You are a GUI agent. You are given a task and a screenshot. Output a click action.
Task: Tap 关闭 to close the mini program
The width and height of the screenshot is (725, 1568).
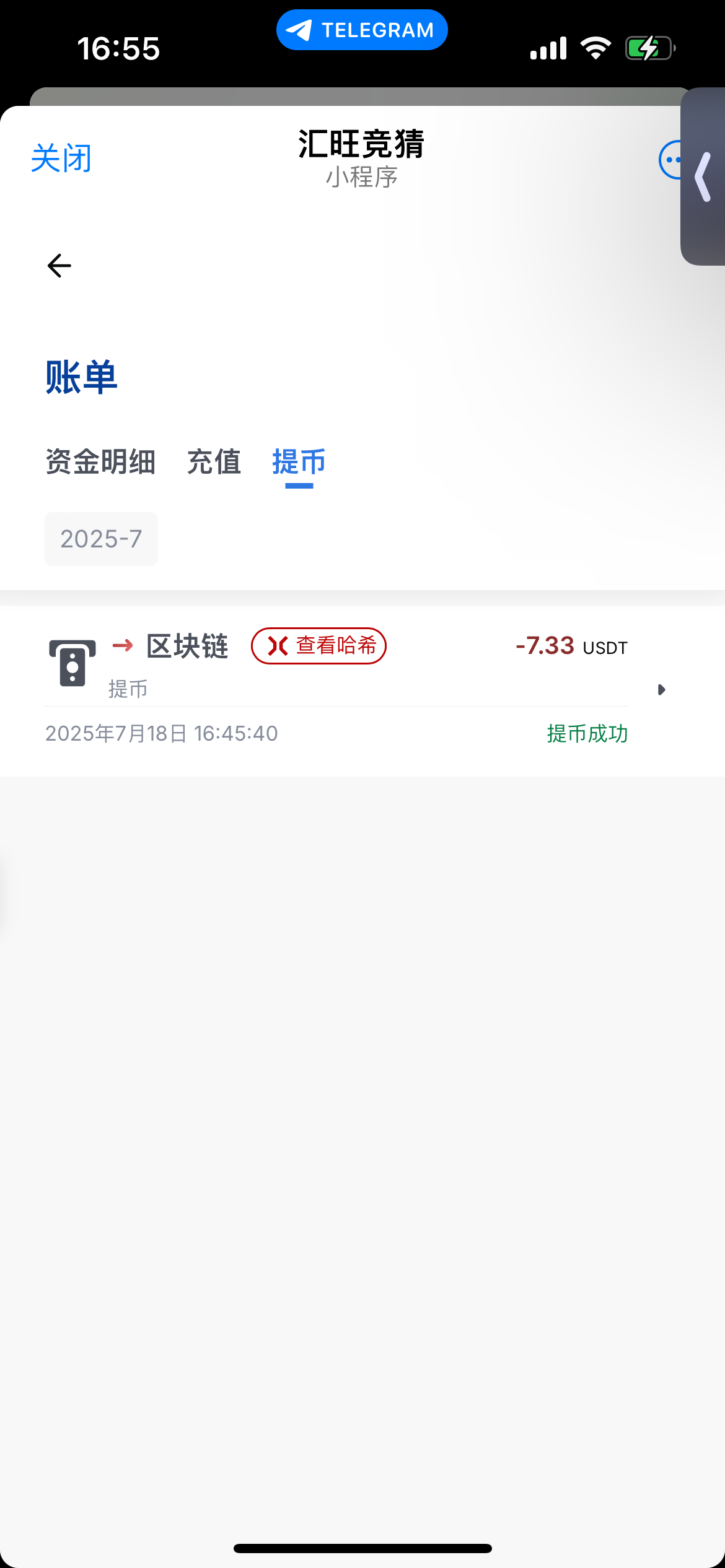coord(61,159)
